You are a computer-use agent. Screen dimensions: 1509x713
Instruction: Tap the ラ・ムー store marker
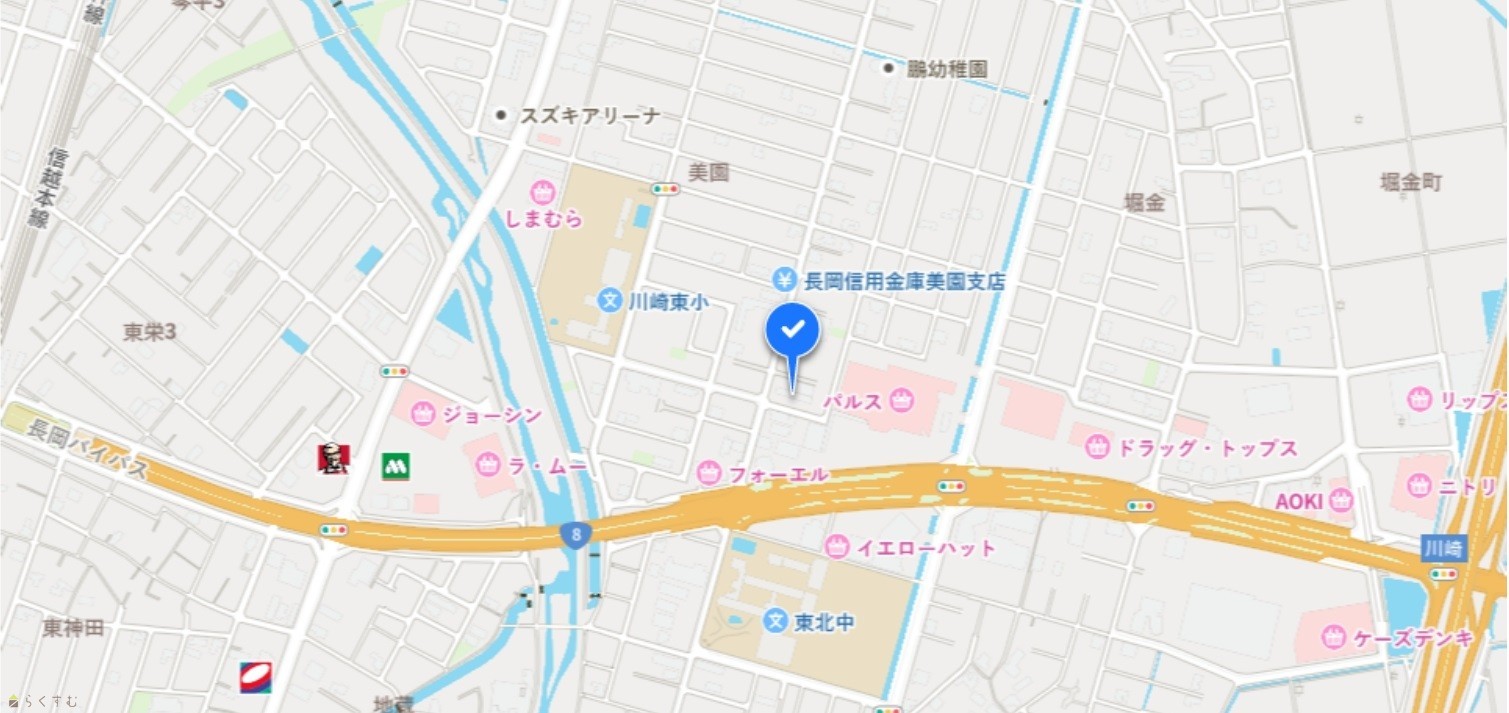(488, 463)
